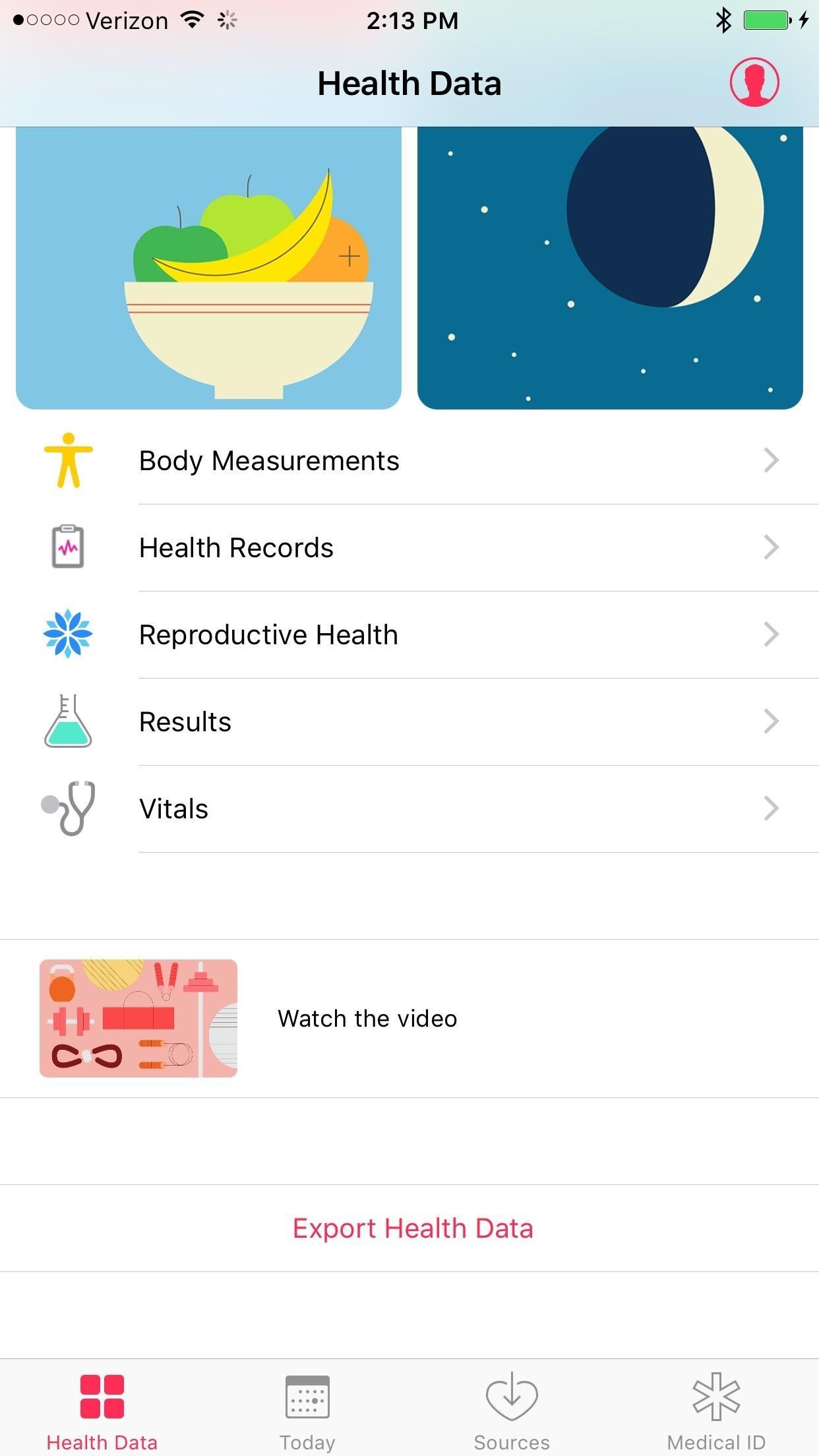
Task: Switch to the Today tab
Action: click(x=307, y=1411)
